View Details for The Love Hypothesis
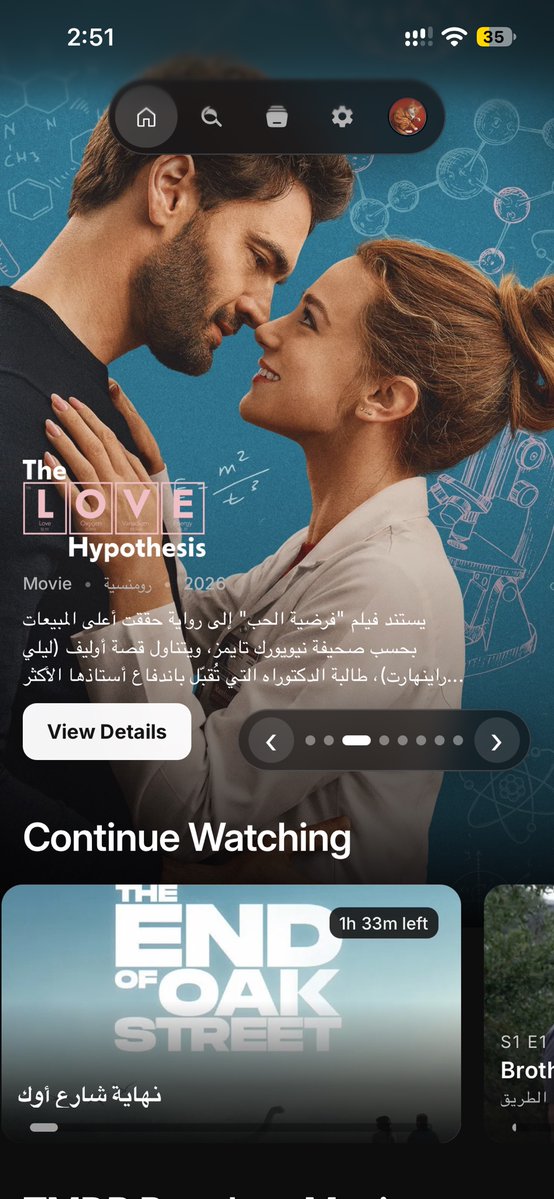Image resolution: width=554 pixels, height=1199 pixels. pos(106,732)
